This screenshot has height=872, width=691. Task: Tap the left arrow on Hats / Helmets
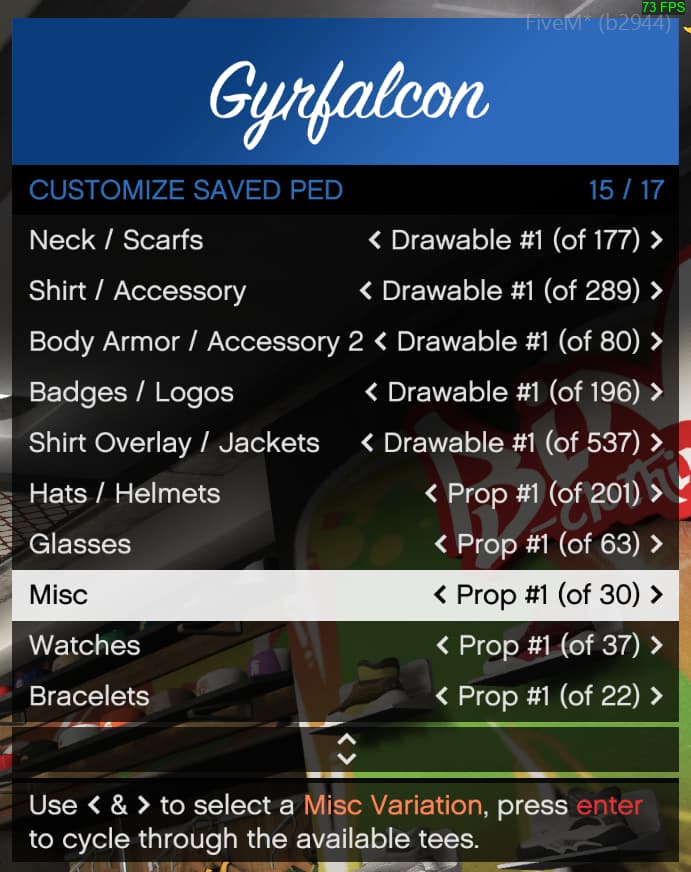tap(431, 494)
